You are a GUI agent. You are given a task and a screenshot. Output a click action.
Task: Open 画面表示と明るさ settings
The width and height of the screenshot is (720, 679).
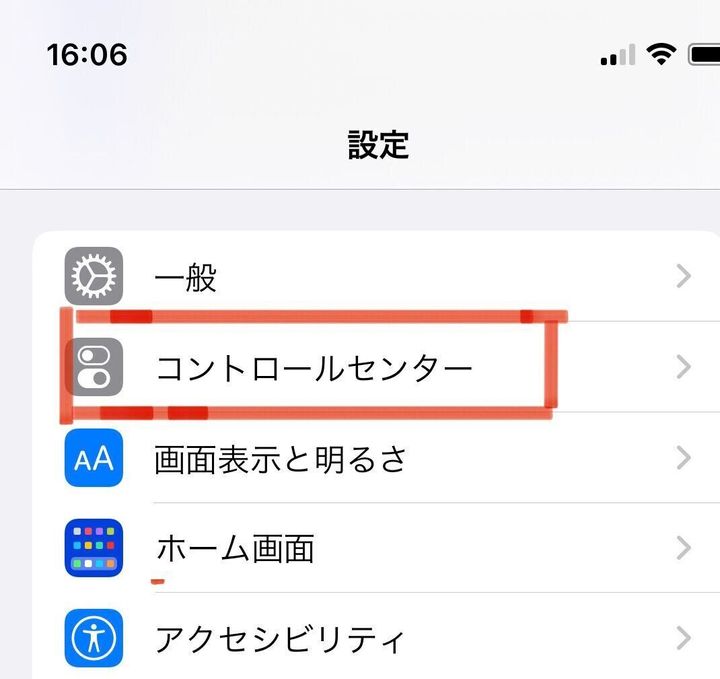click(380, 458)
